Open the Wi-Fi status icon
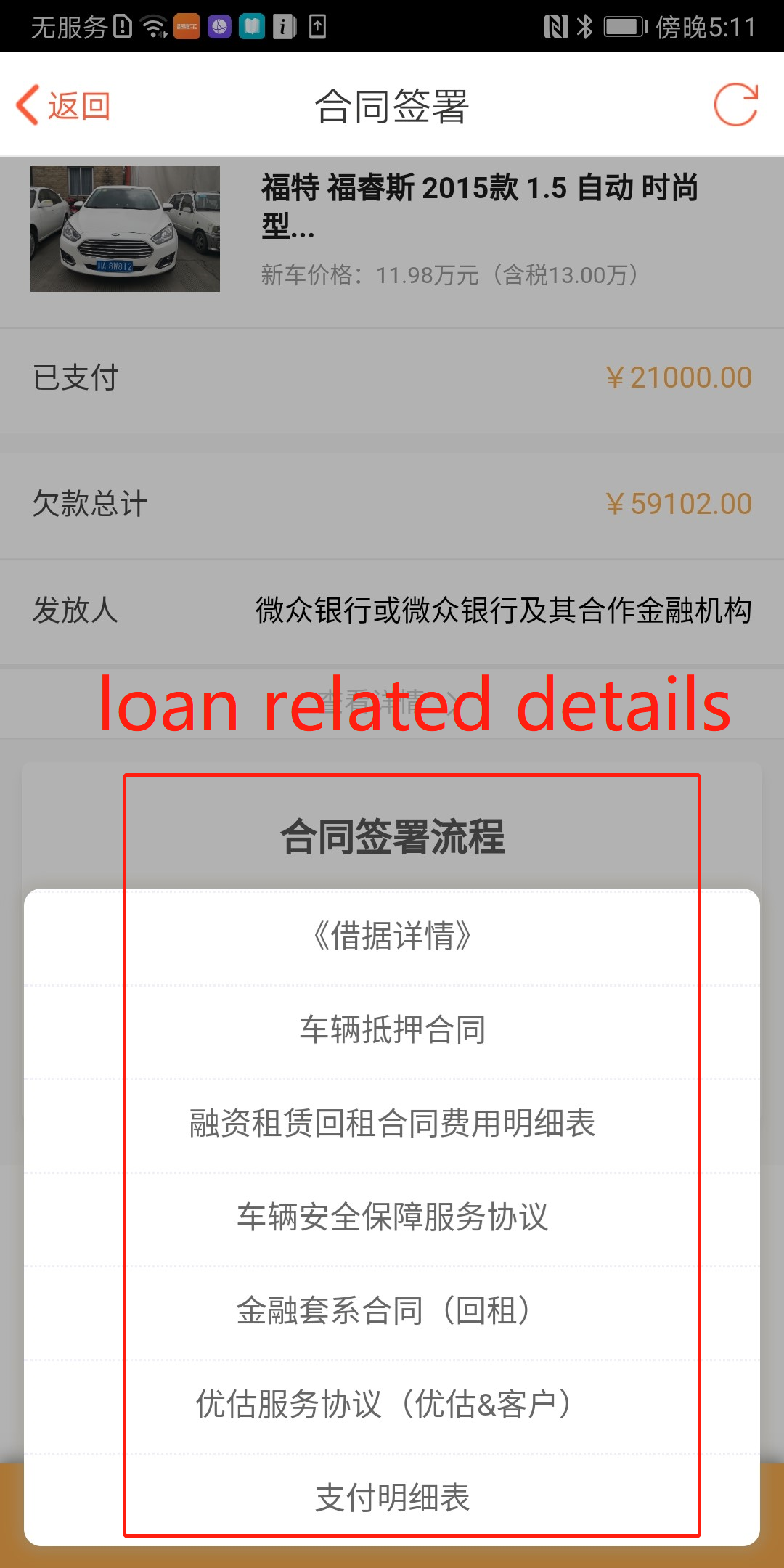The width and height of the screenshot is (784, 1568). [x=152, y=27]
